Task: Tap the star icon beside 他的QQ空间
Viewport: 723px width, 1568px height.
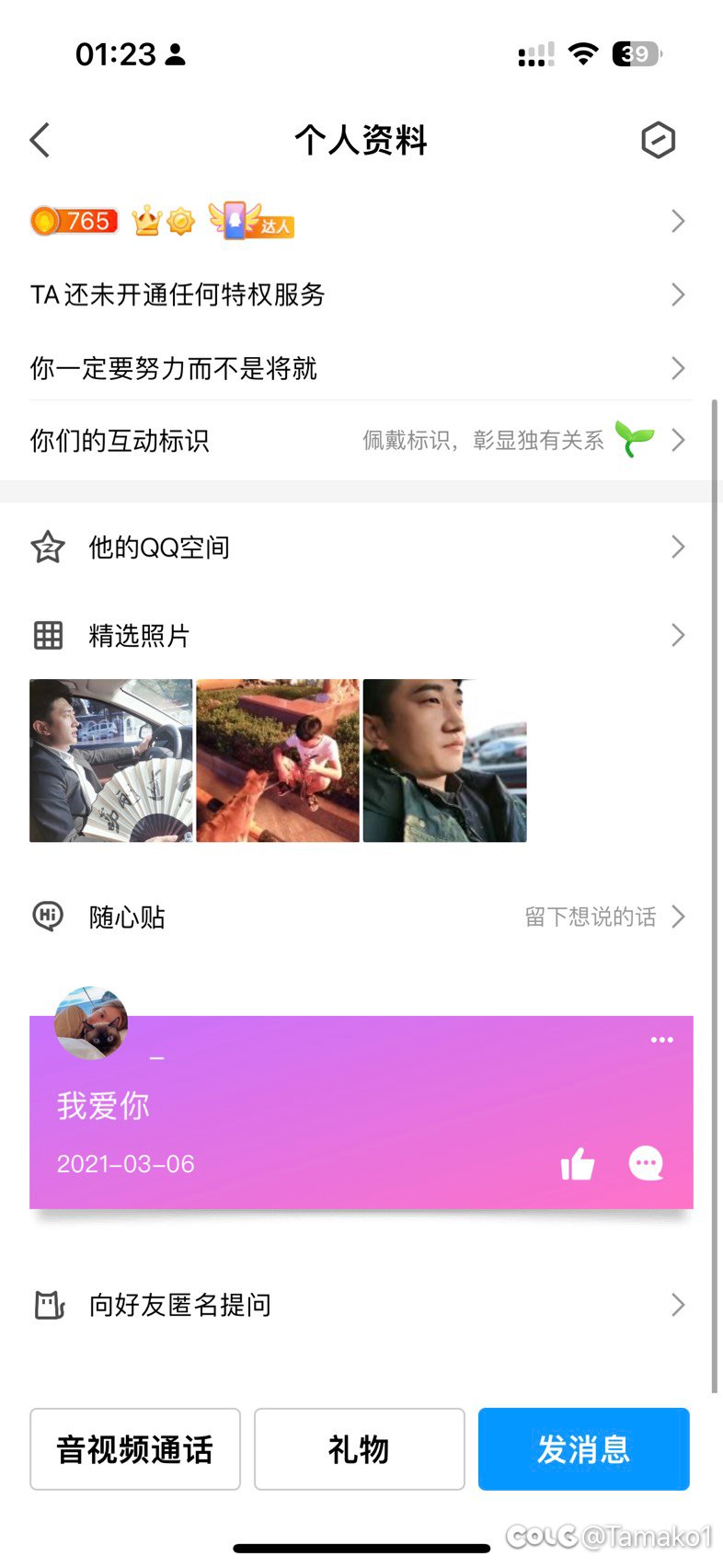Action: [x=47, y=547]
